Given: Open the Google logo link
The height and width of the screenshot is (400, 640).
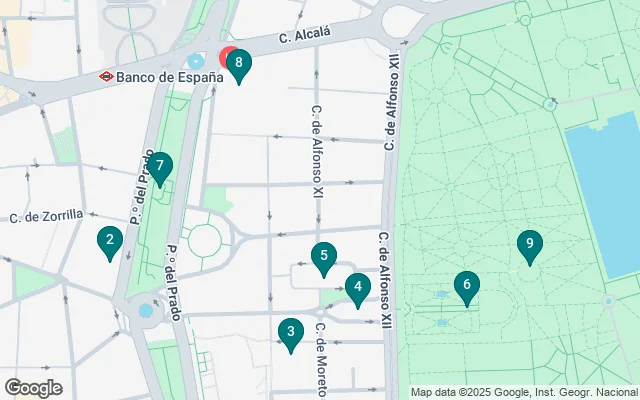Looking at the screenshot, I should 33,388.
